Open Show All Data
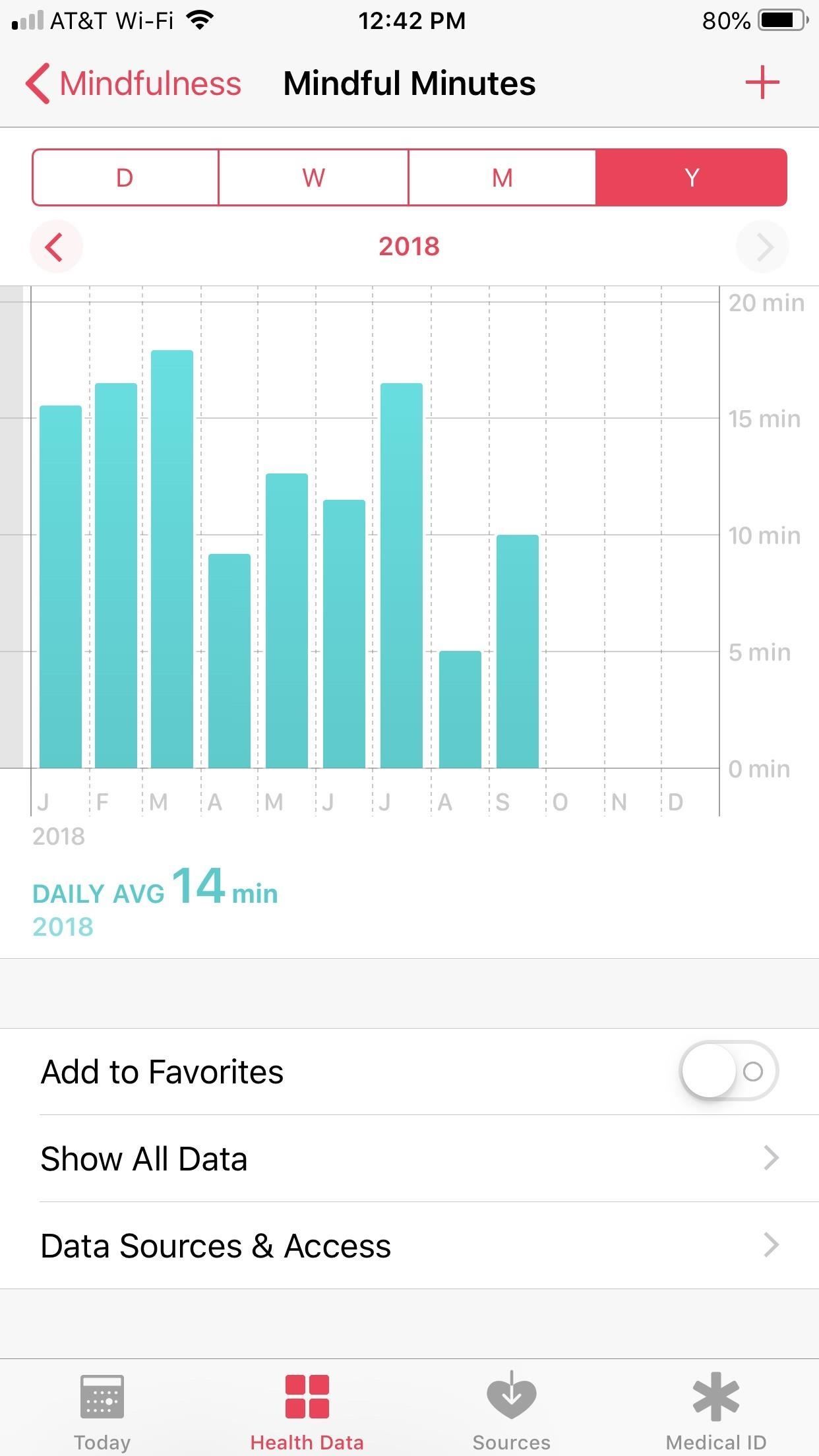The image size is (819, 1456). [409, 1159]
